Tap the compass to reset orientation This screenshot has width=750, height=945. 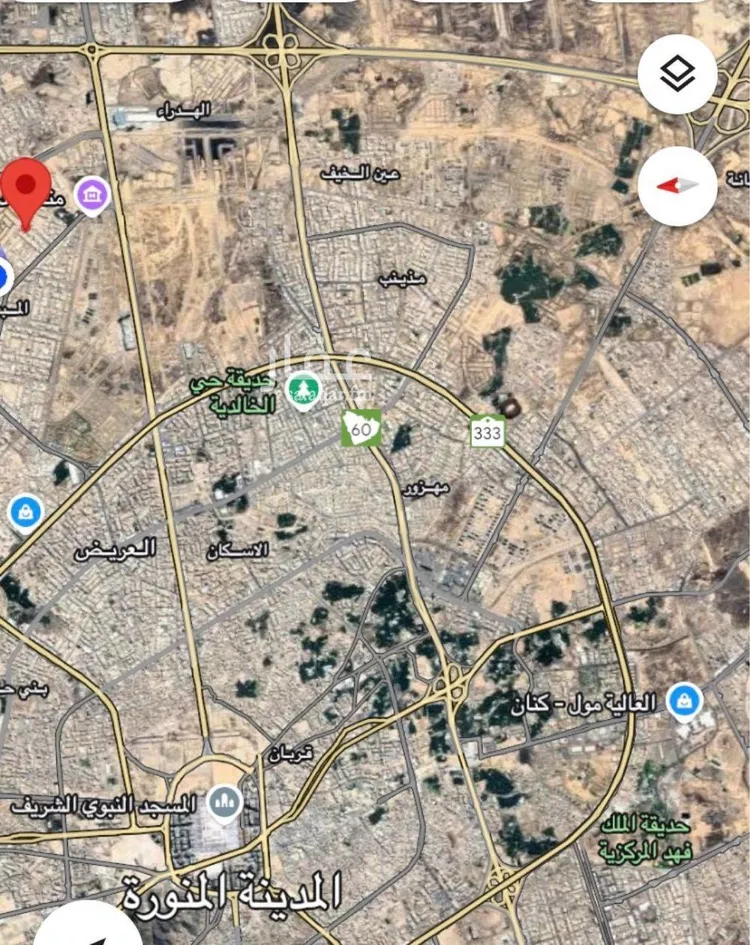tap(677, 186)
